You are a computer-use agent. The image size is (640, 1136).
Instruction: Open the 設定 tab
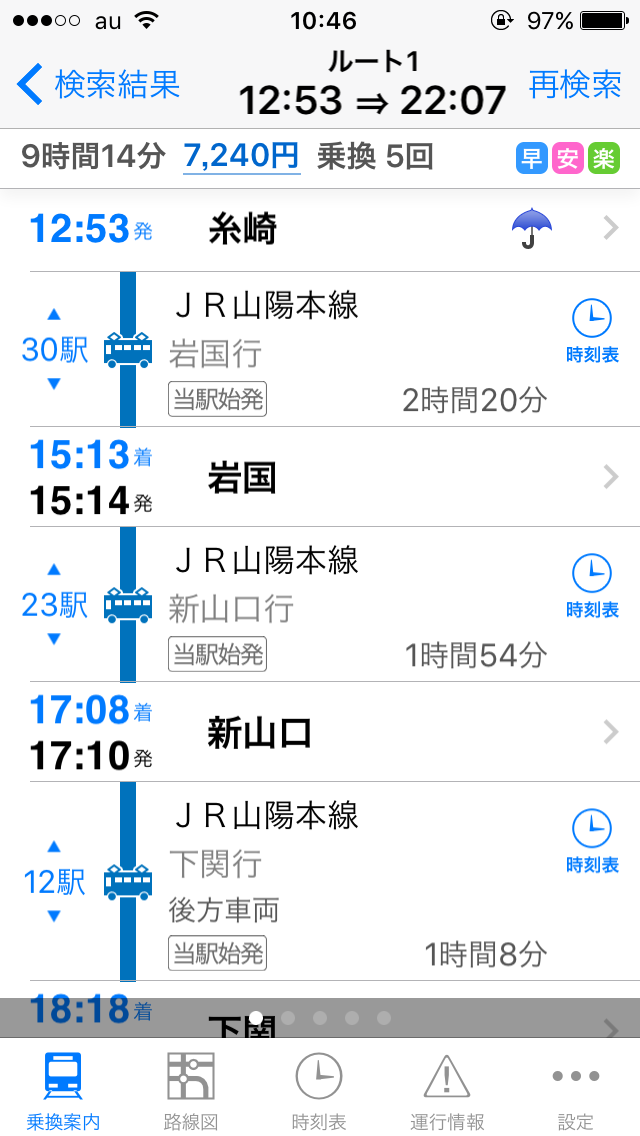click(x=575, y=1090)
